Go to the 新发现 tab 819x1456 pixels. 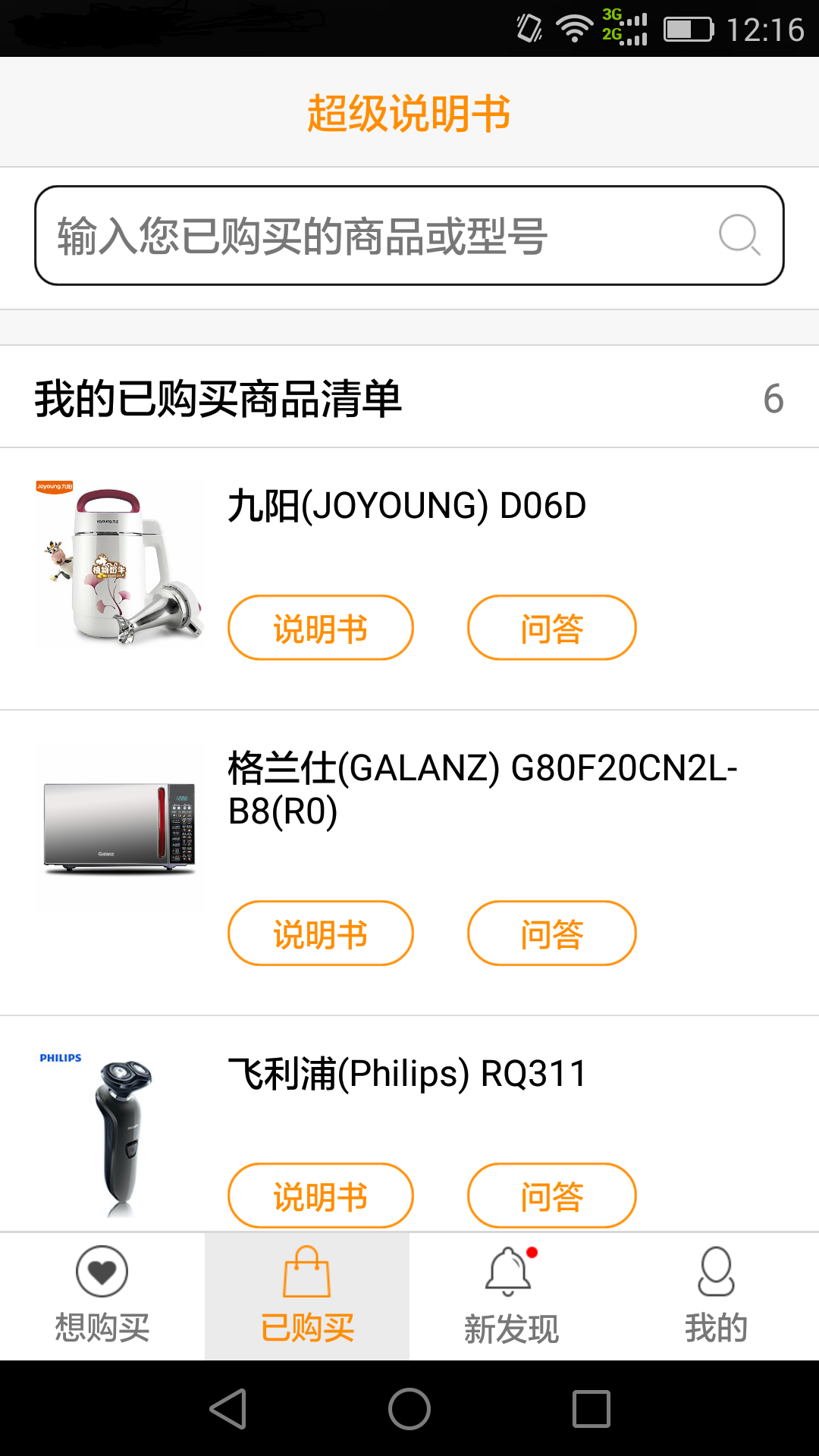(x=512, y=1296)
